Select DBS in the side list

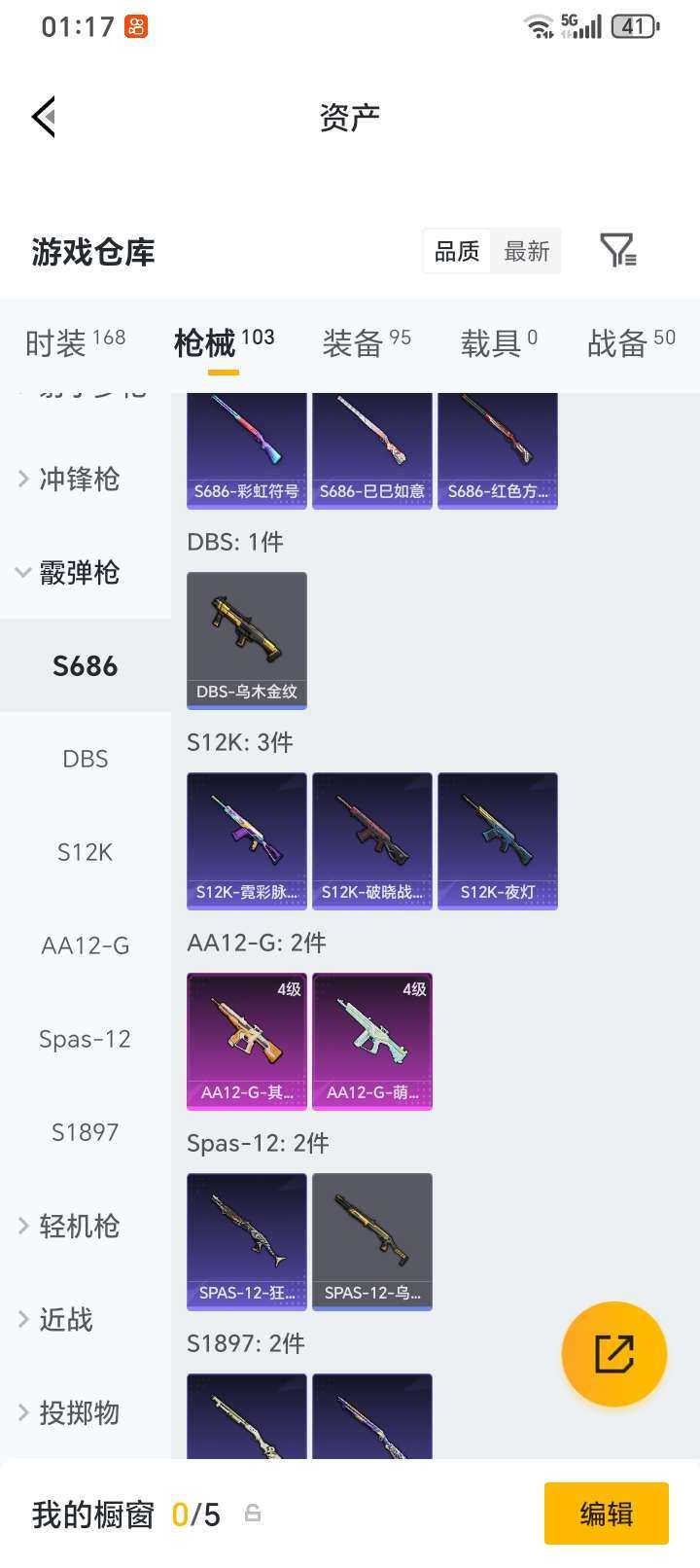pos(86,759)
